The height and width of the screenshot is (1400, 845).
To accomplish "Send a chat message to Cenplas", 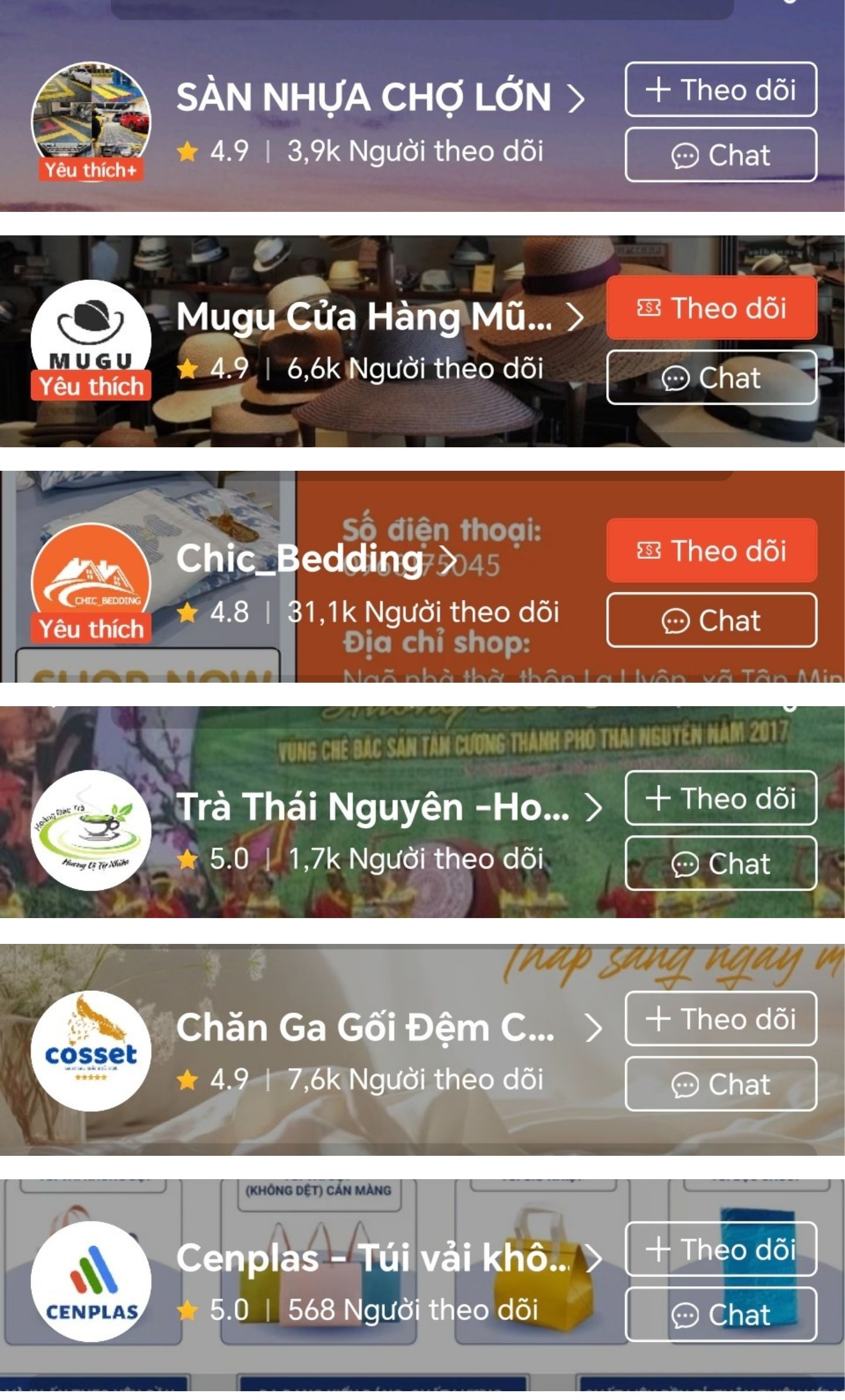I will click(721, 1315).
